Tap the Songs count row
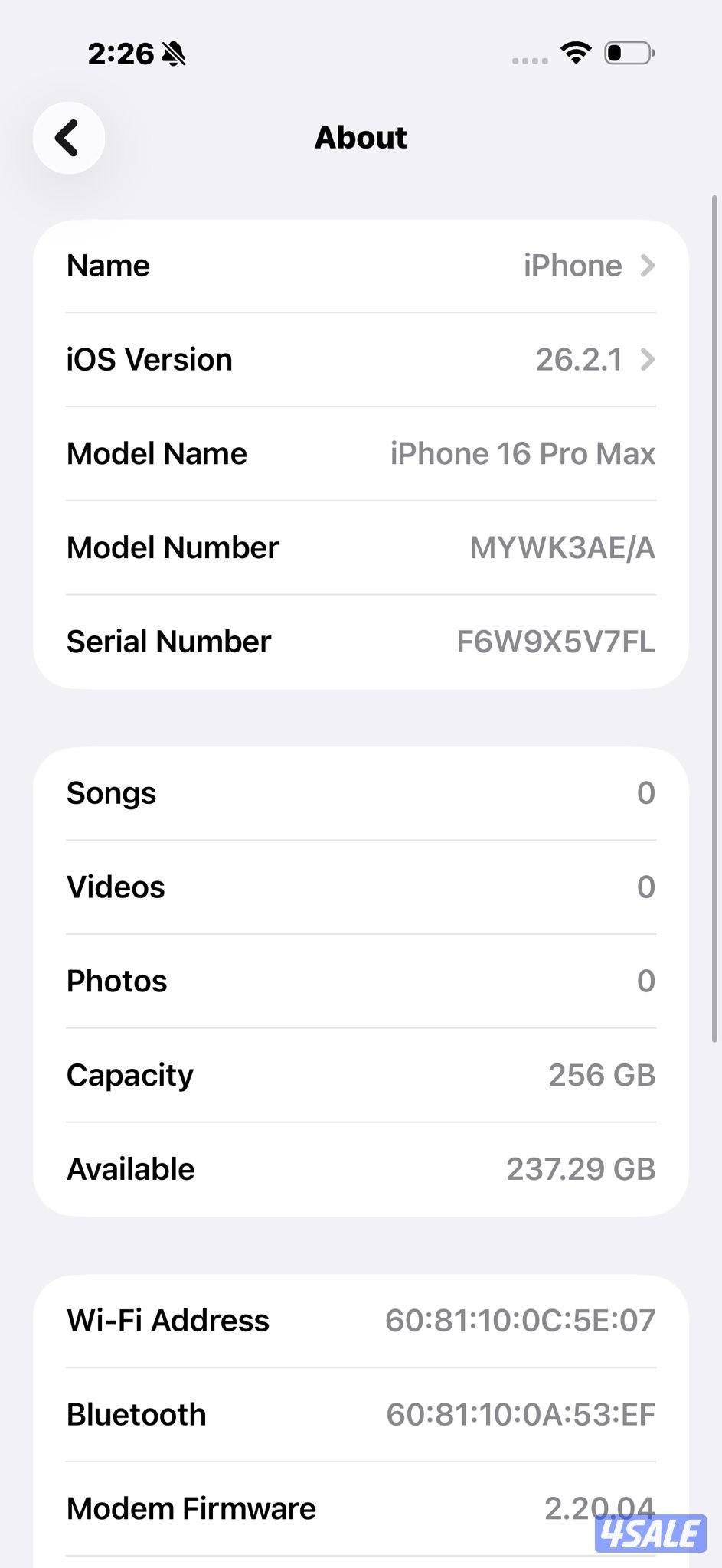Screen dimensions: 722x1568 click(x=360, y=792)
